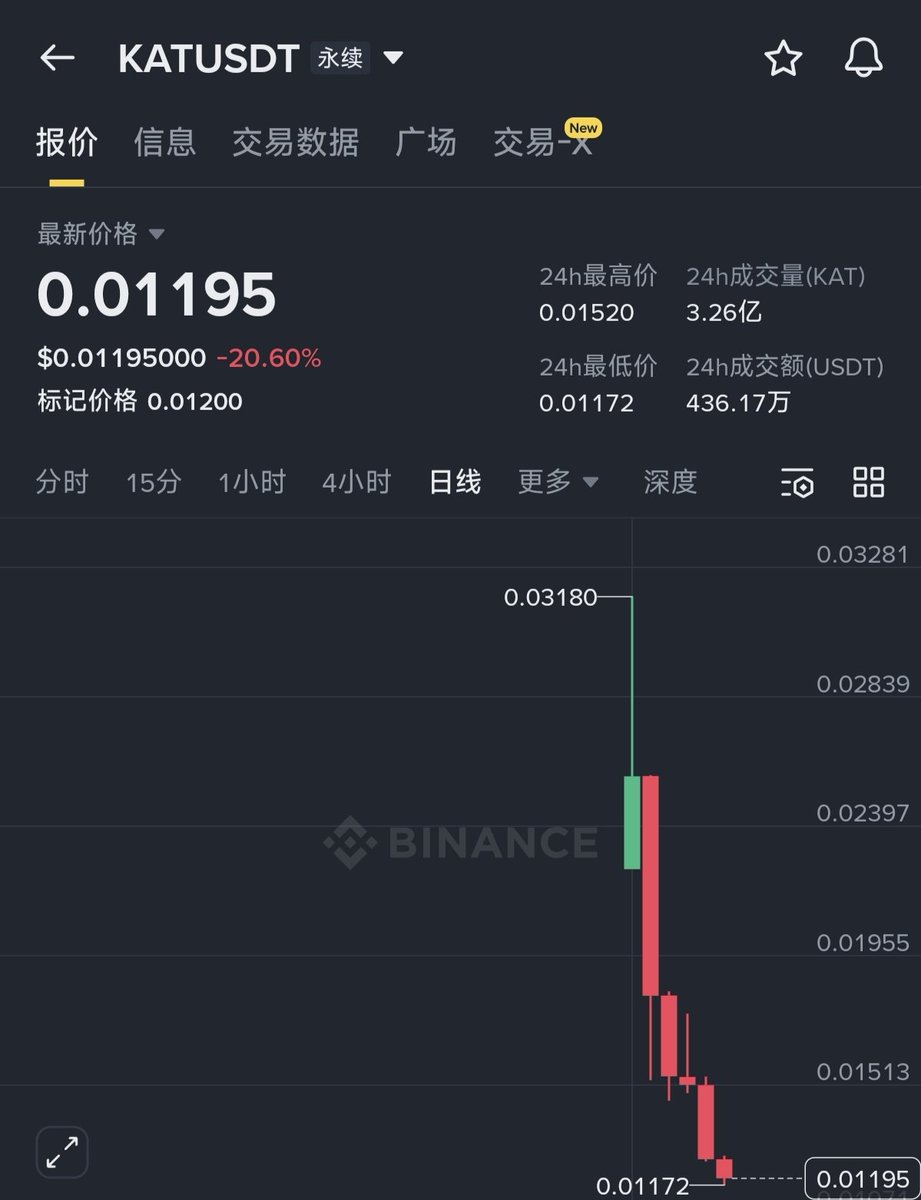Select the 报价 tab
The height and width of the screenshot is (1200, 921).
(67, 142)
